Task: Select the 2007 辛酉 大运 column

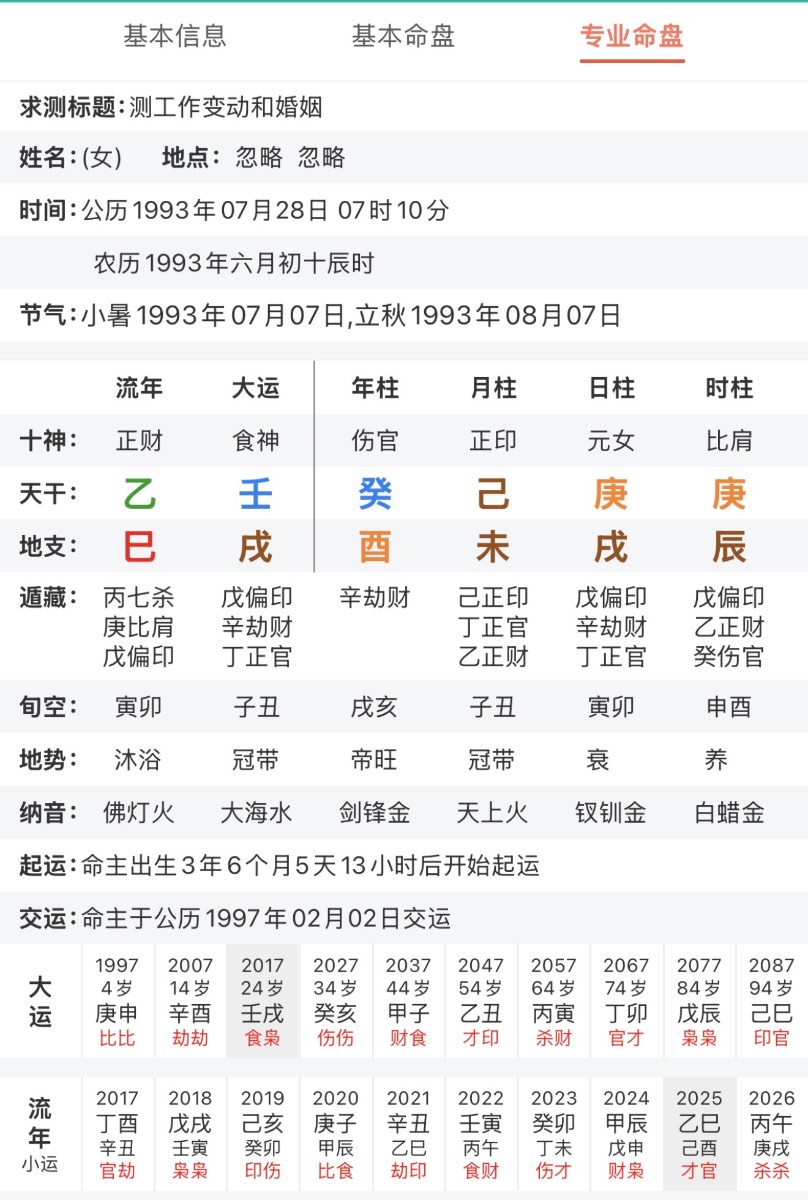Action: (190, 1002)
